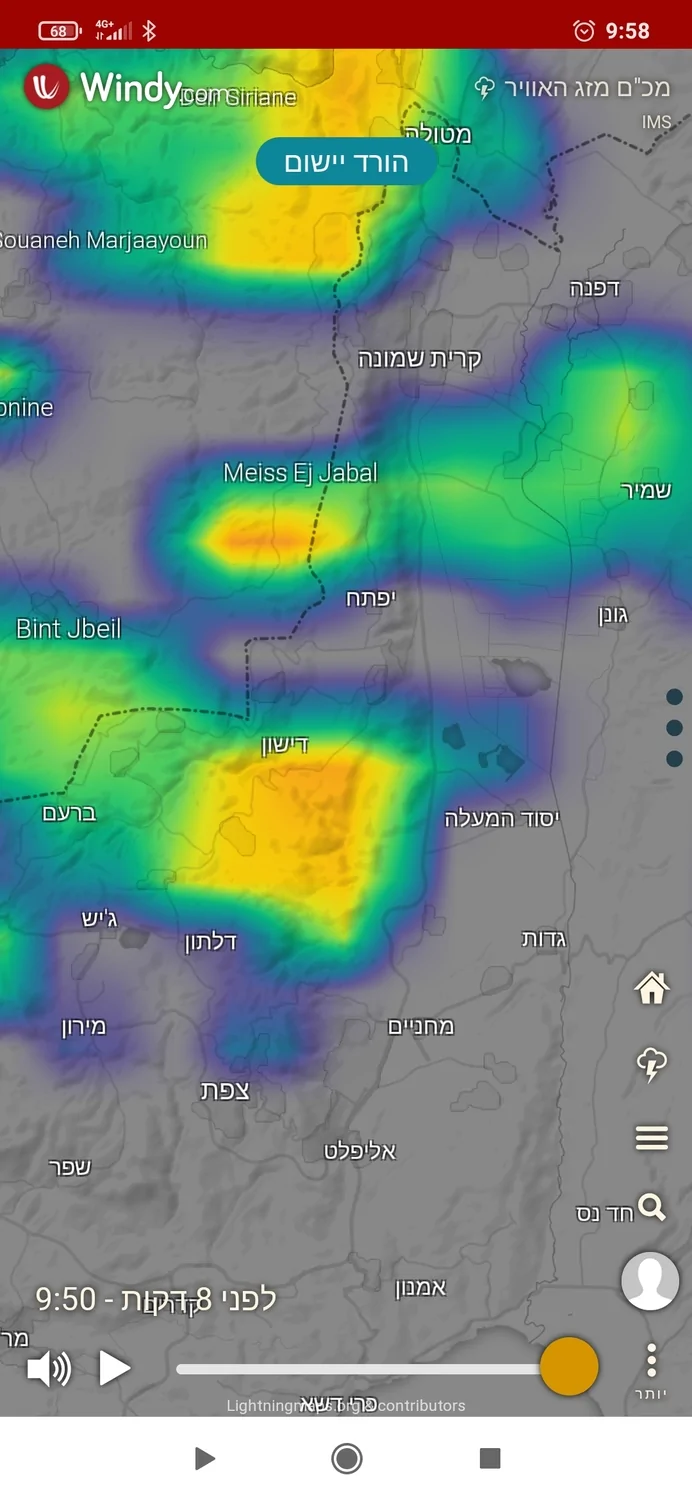Open the search magnifier icon
Viewport: 692px width, 1500px height.
point(651,1208)
